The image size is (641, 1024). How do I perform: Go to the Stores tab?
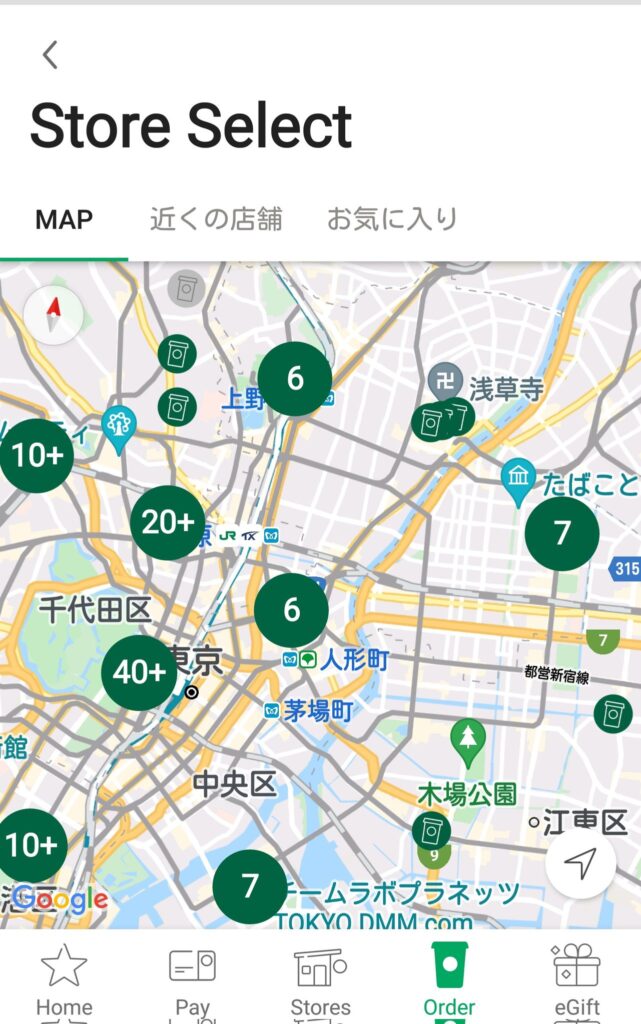[320, 980]
